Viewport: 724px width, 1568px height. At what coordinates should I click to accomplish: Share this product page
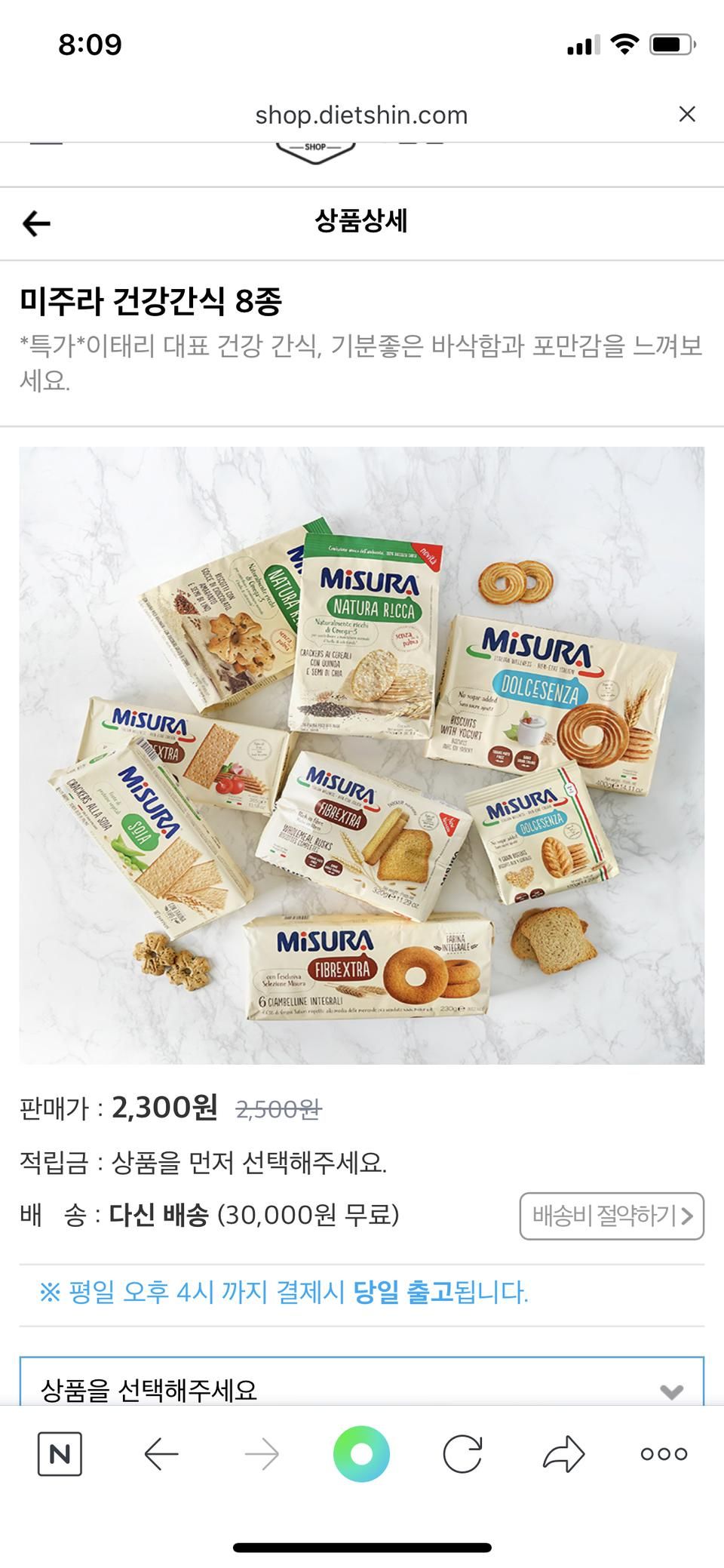coord(563,1454)
